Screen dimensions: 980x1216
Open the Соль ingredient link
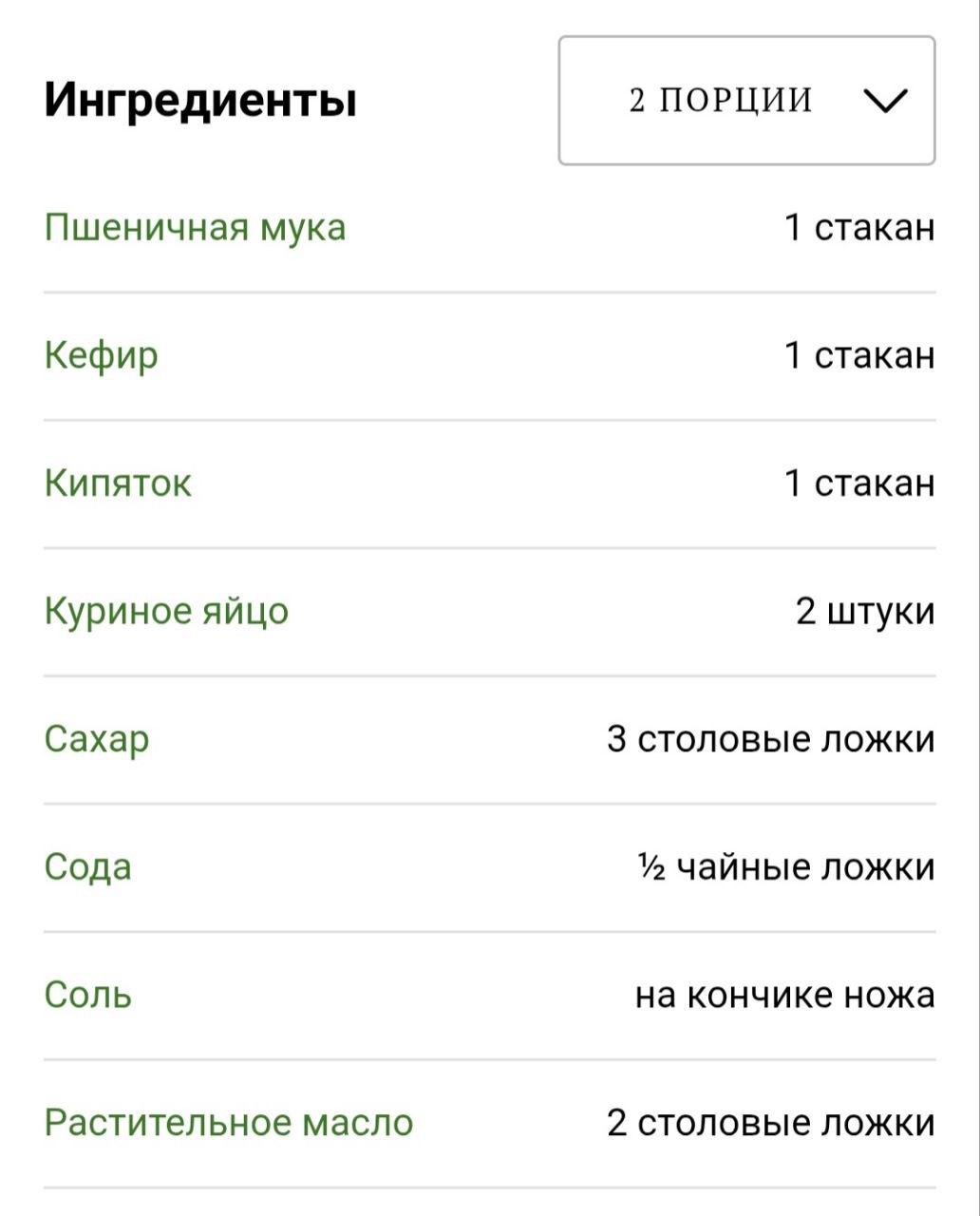coord(87,996)
